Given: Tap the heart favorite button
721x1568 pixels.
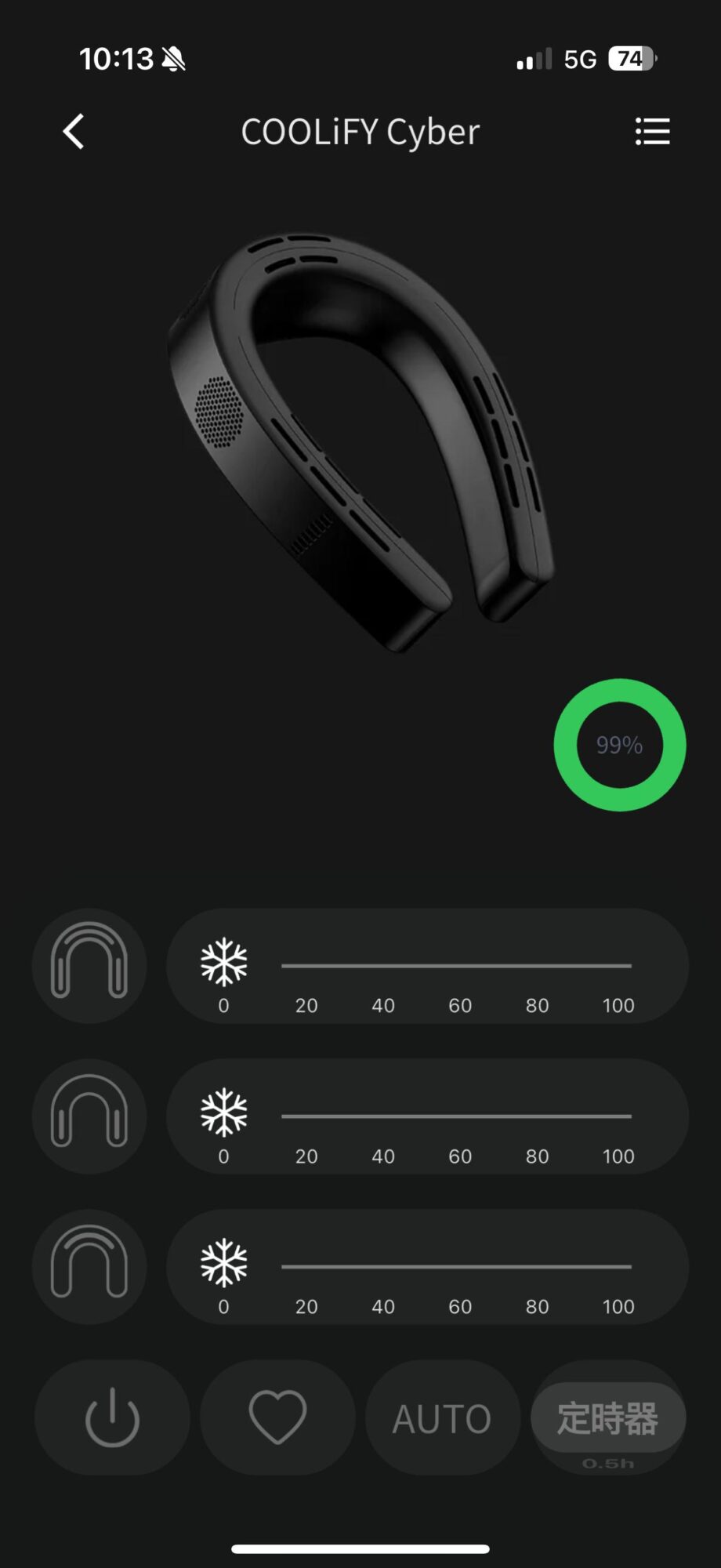Looking at the screenshot, I should click(277, 1417).
